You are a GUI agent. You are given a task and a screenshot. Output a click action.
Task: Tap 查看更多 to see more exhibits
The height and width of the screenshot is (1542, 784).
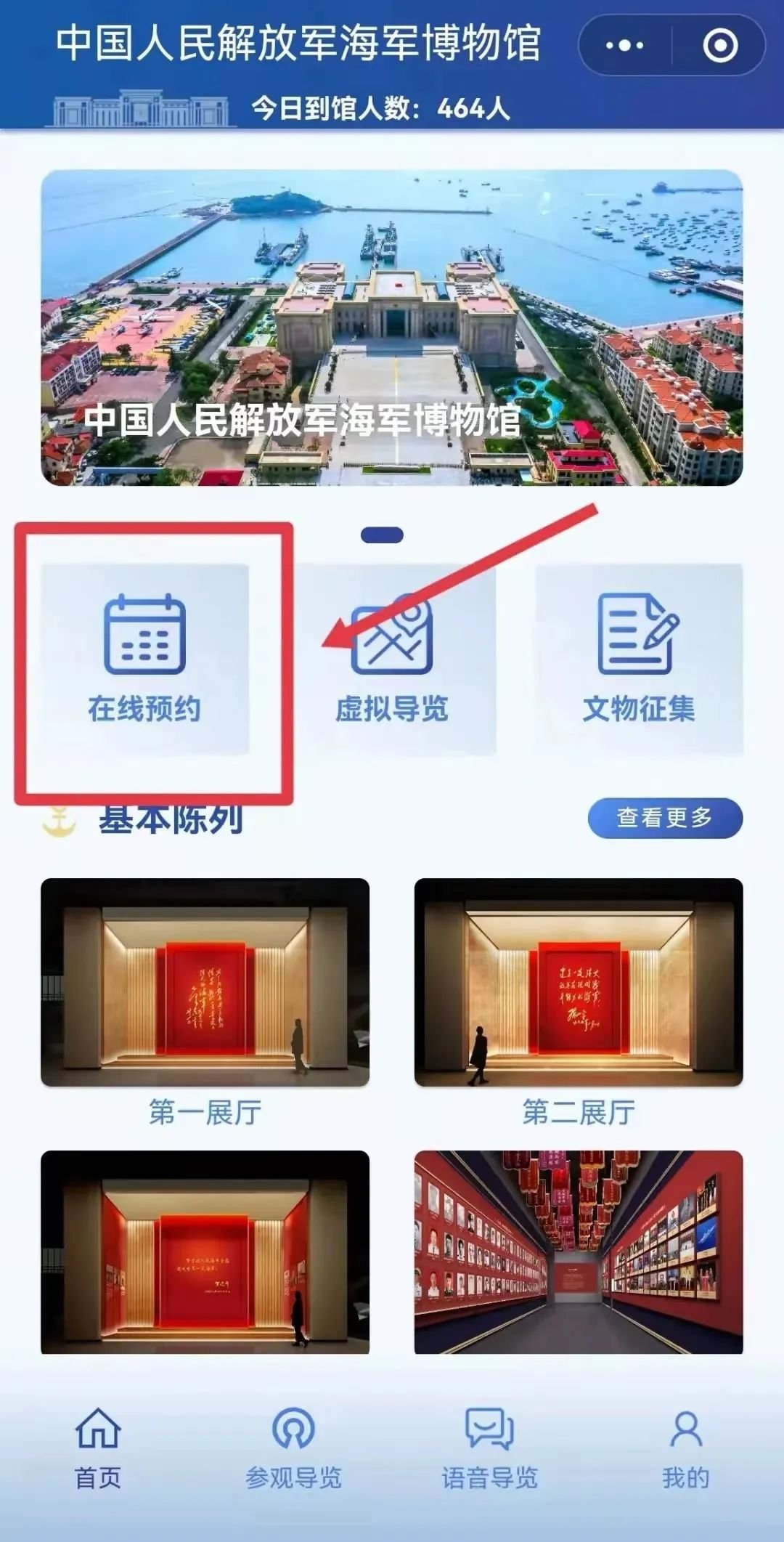(x=665, y=818)
